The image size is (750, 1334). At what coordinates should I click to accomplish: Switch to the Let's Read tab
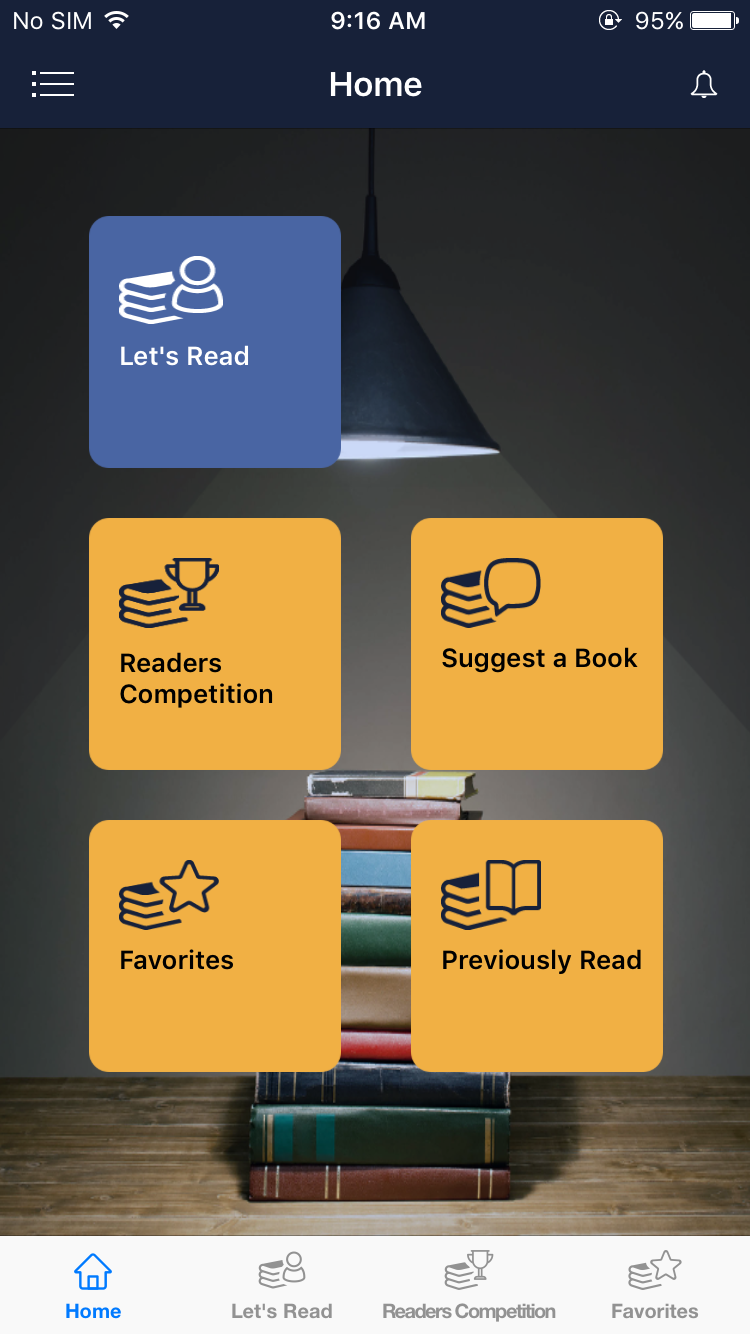click(x=281, y=1286)
